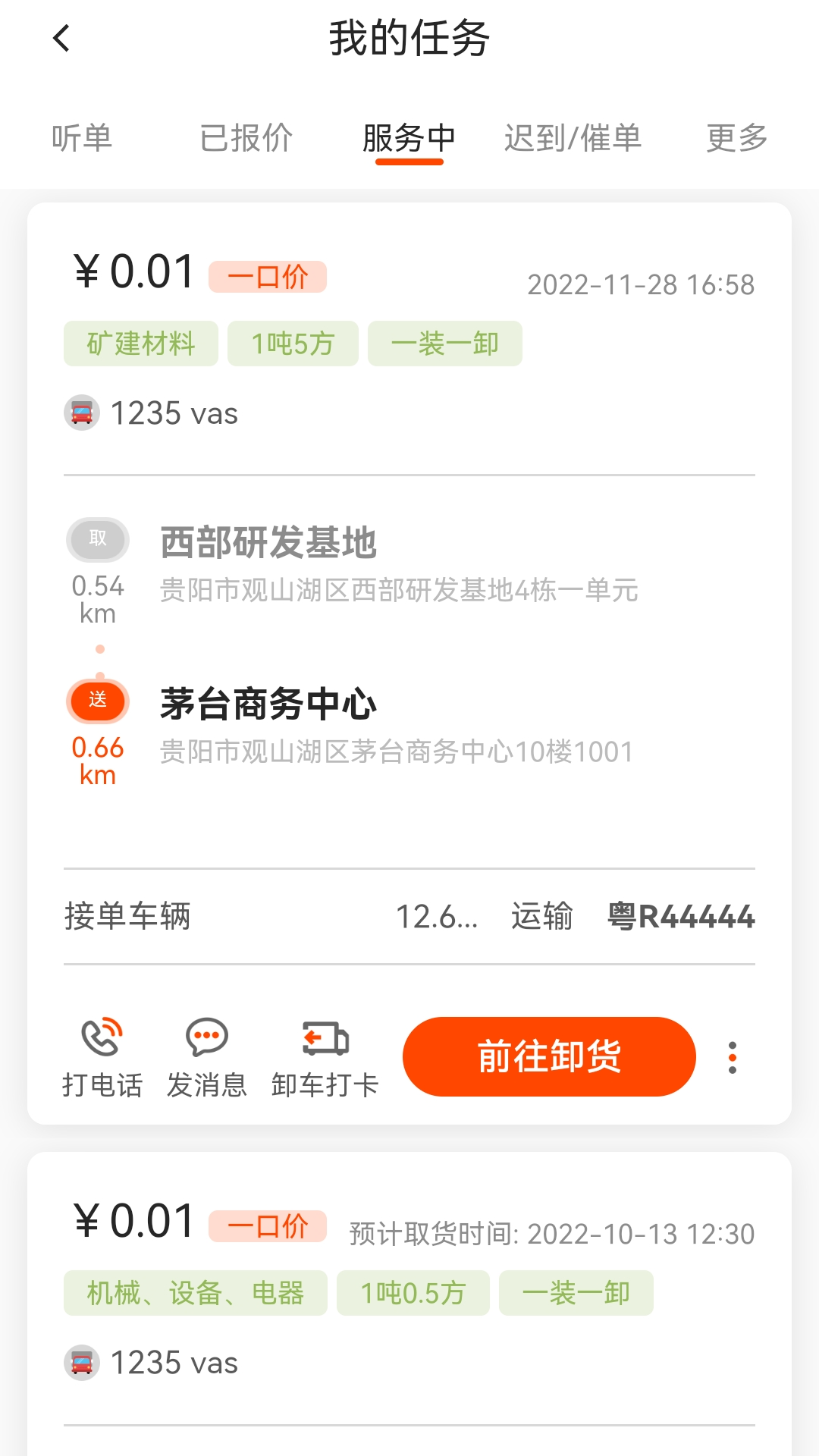Check in with 卸车打卡
Viewport: 819px width, 1456px height.
[x=325, y=1057]
